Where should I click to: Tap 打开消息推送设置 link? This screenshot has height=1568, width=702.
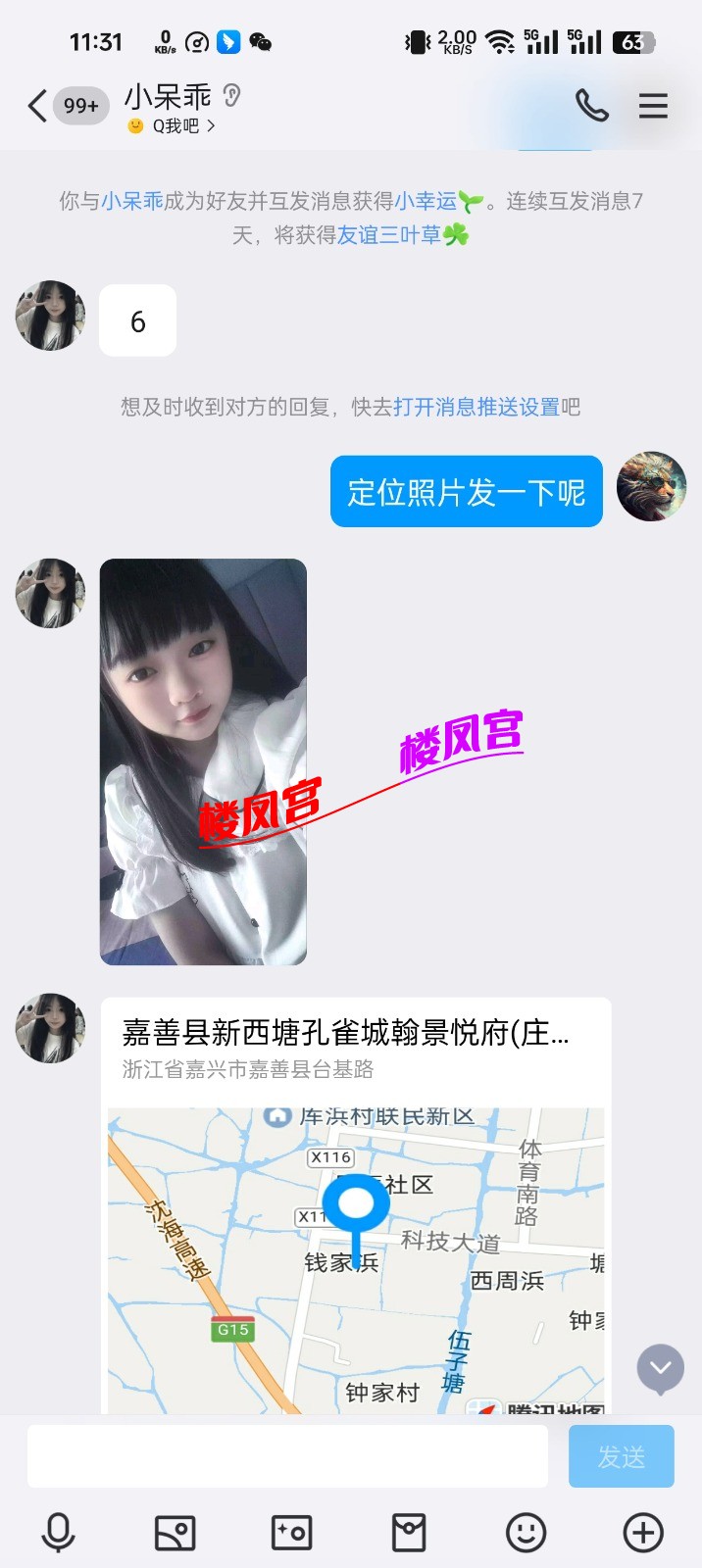[476, 407]
